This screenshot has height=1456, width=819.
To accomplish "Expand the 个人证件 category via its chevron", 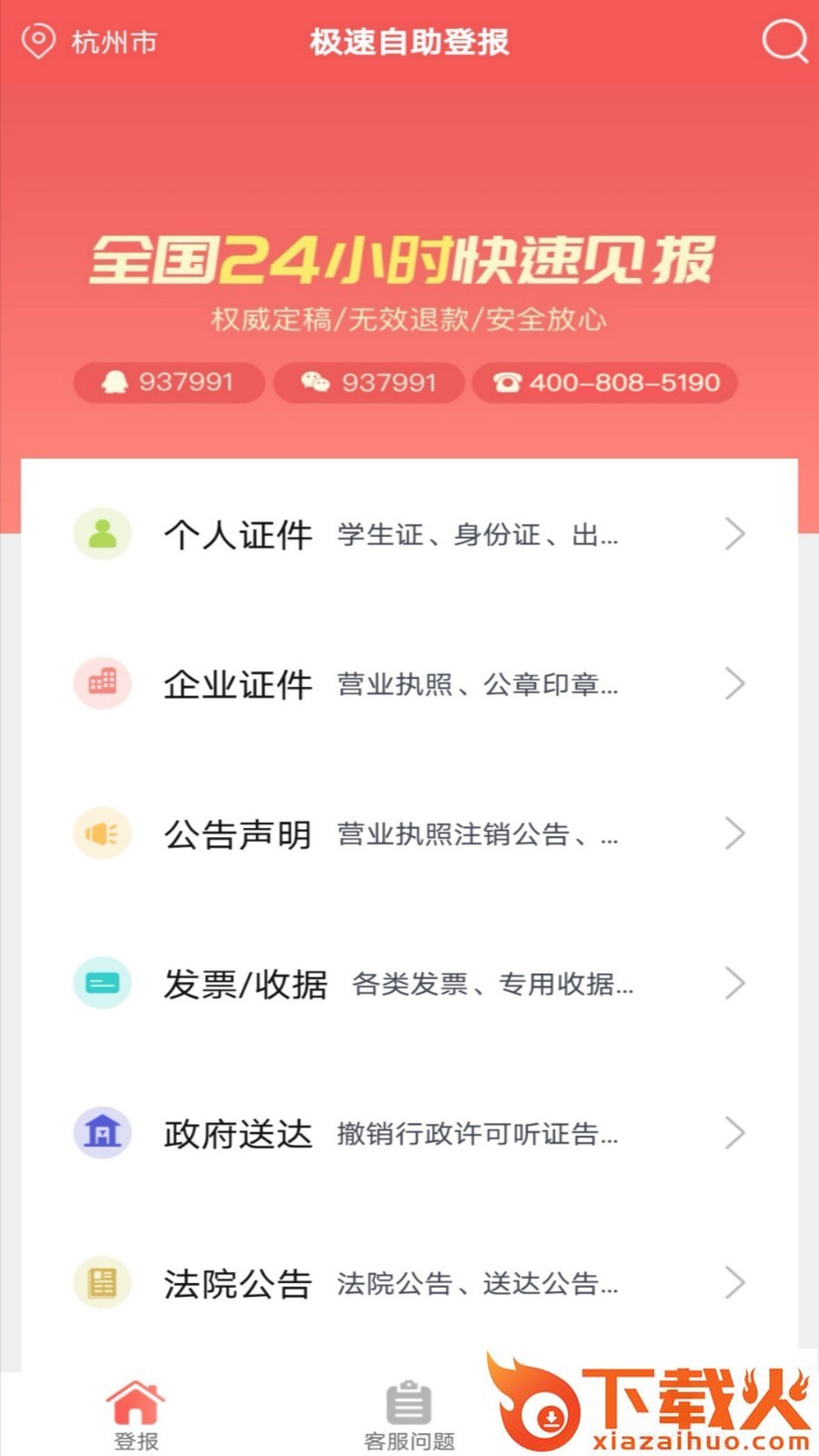I will pos(735,534).
